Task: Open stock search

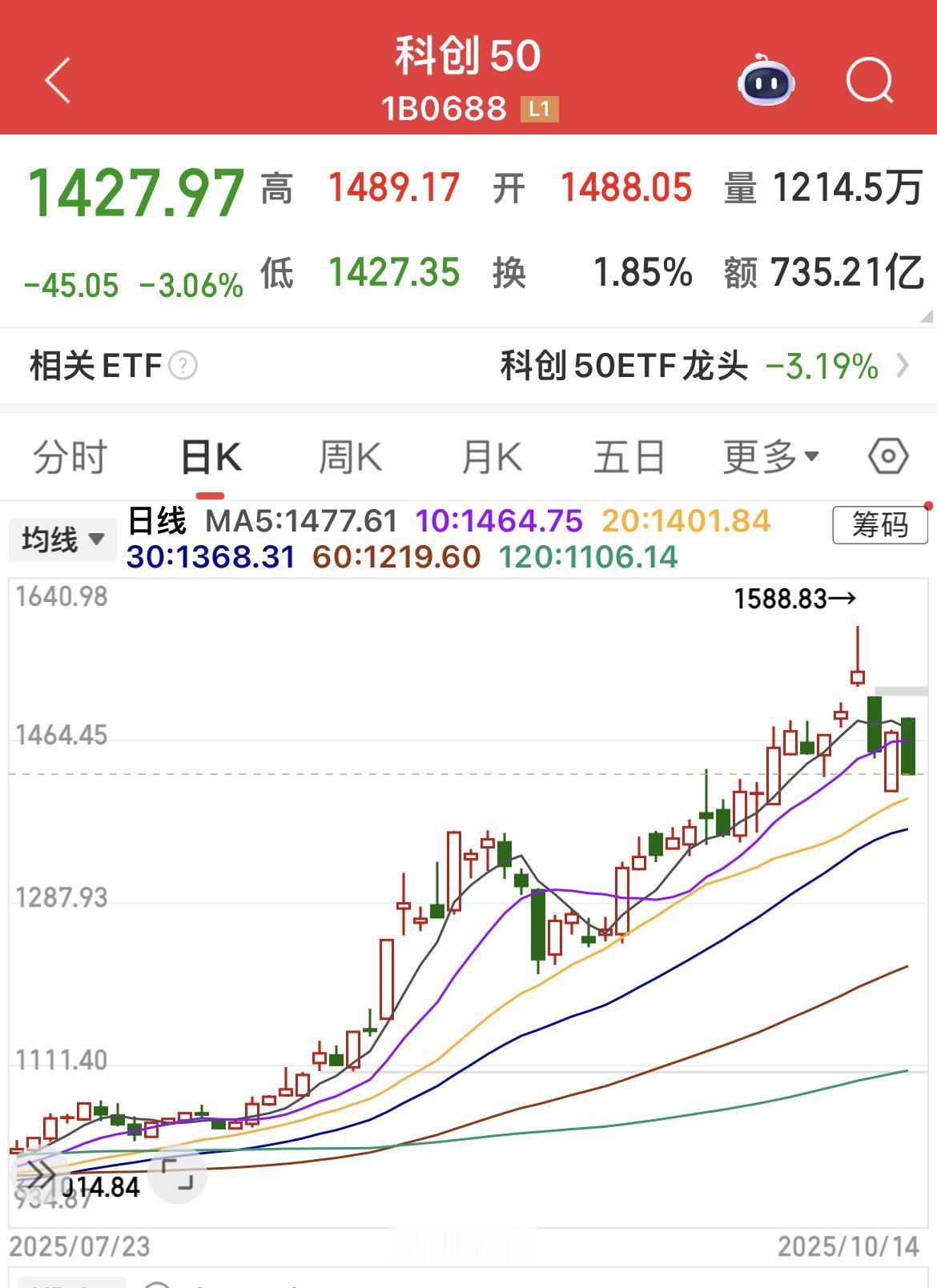Action: pyautogui.click(x=869, y=80)
